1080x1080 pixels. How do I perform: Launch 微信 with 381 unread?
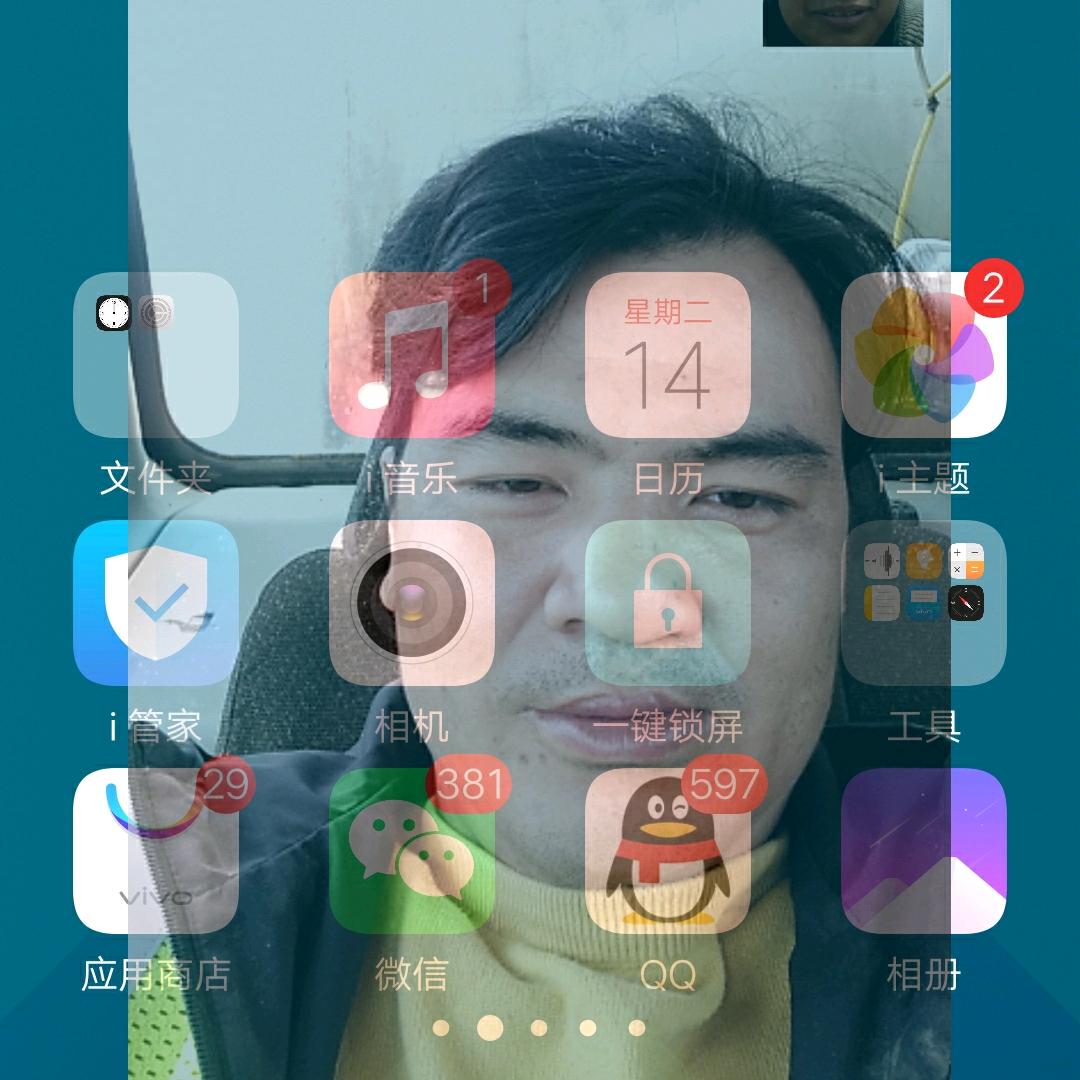point(411,851)
